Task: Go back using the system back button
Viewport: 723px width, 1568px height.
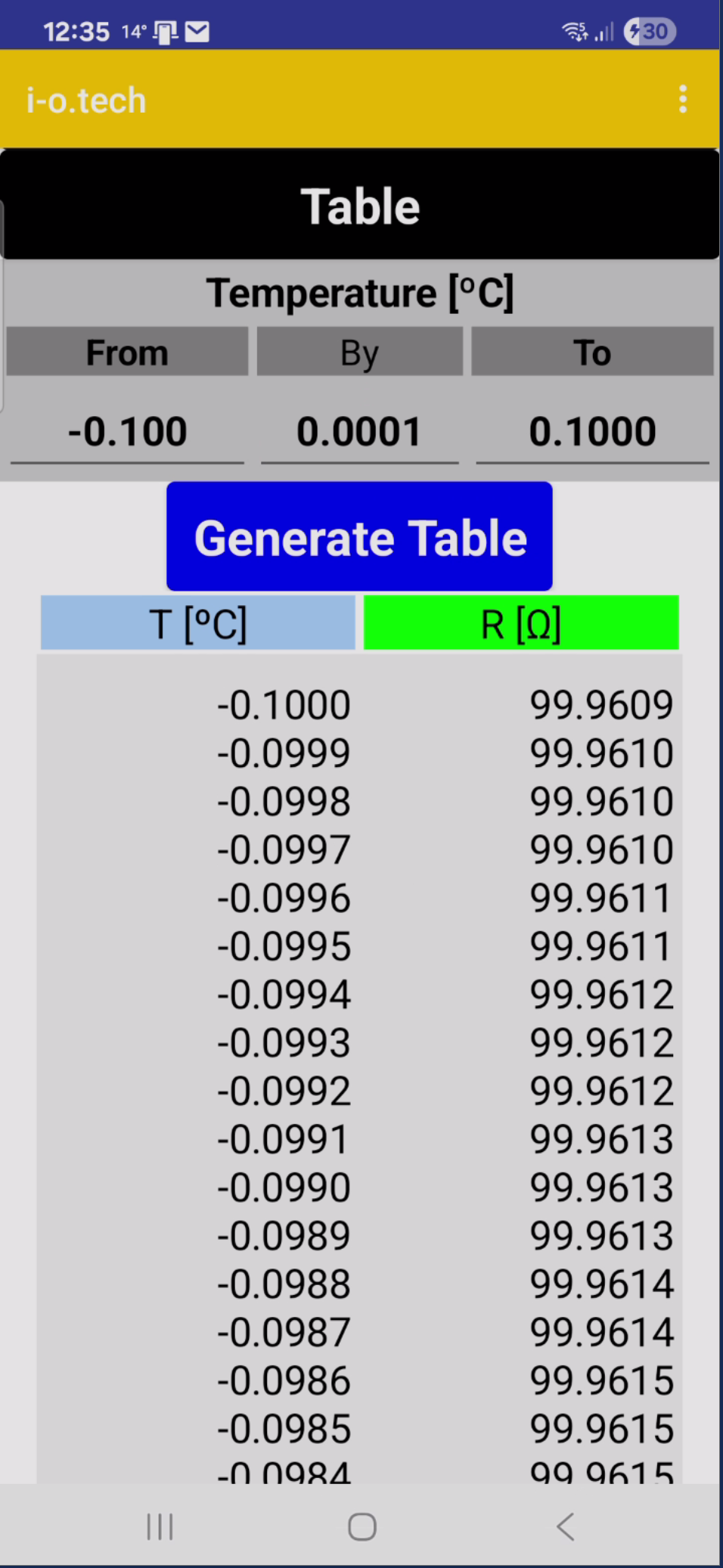Action: pyautogui.click(x=565, y=1526)
